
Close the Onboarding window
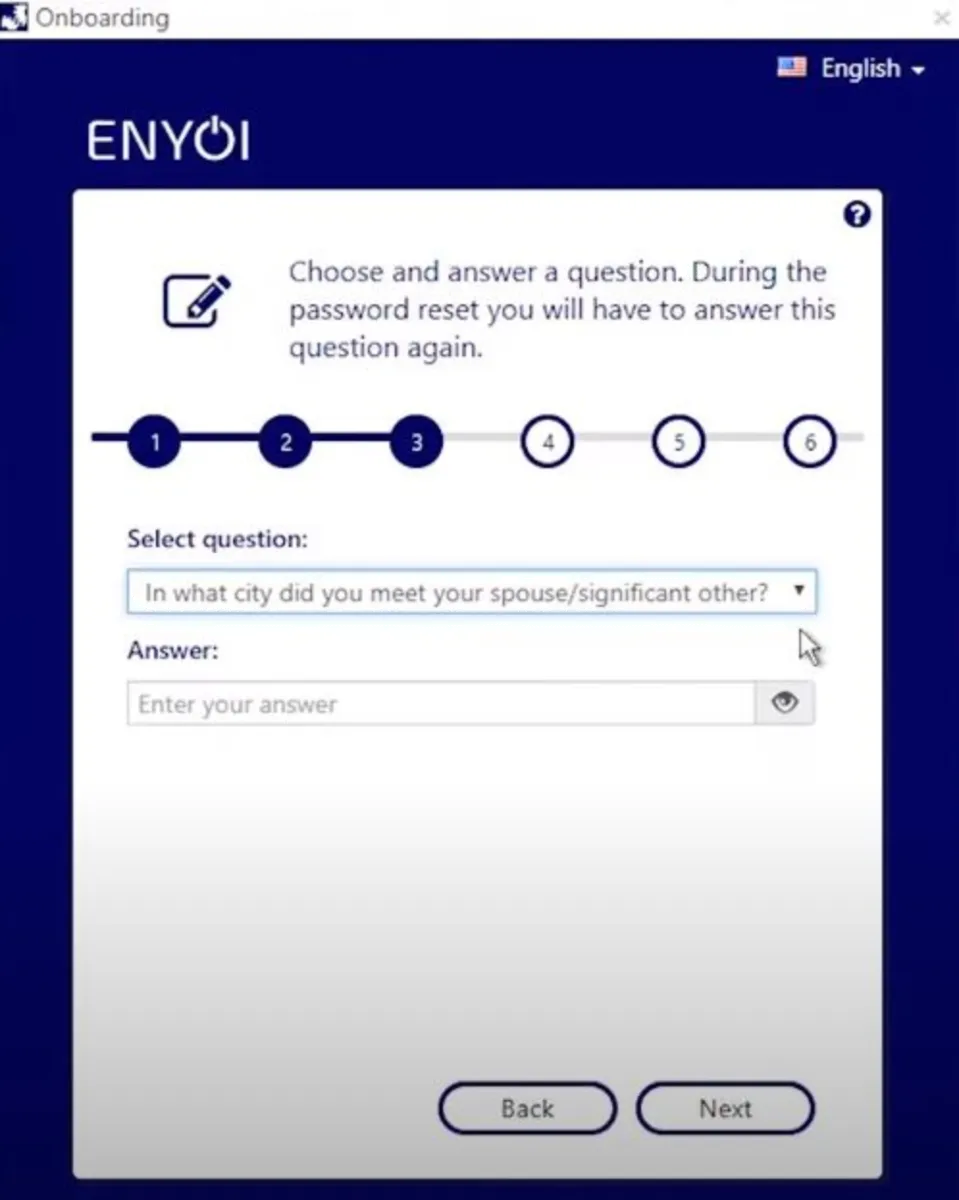pyautogui.click(x=941, y=17)
